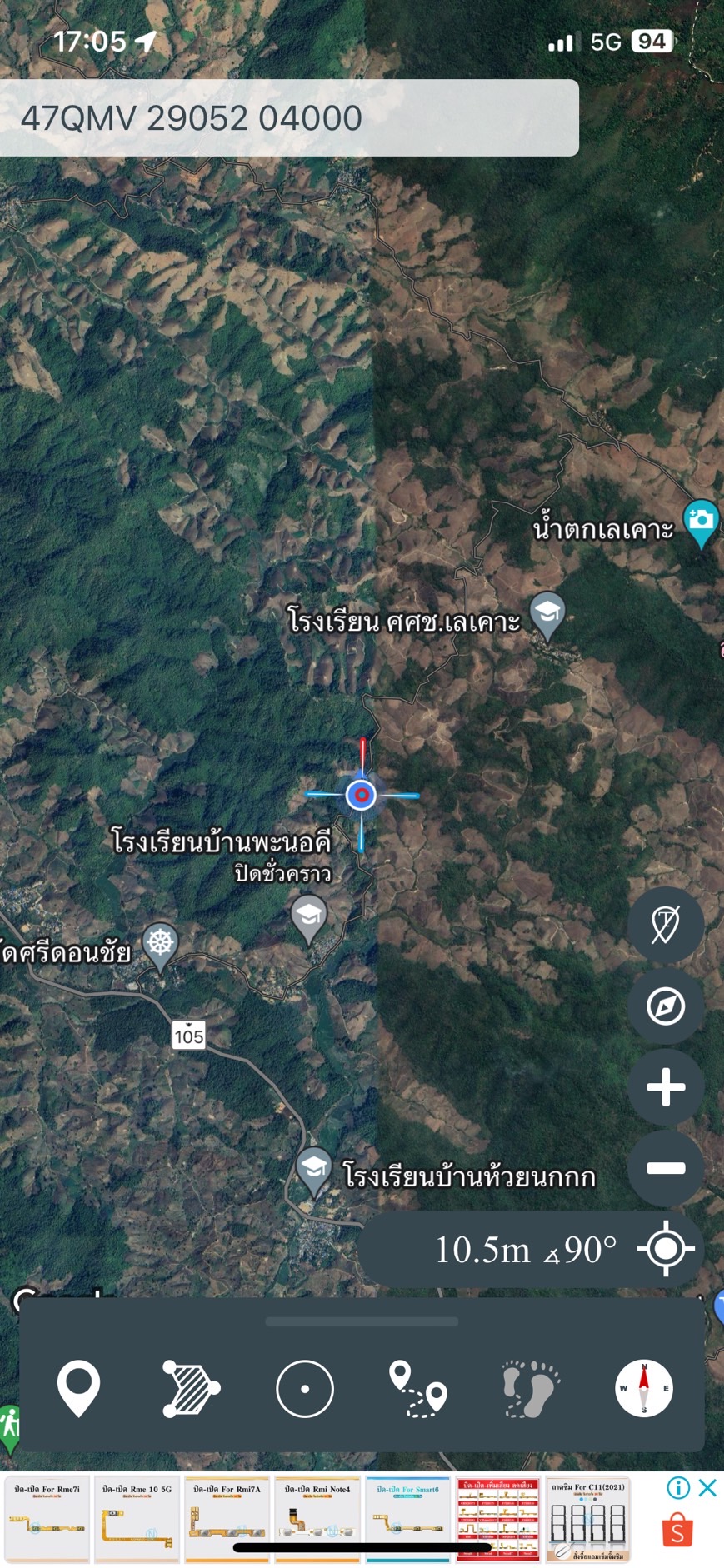Viewport: 724px width, 1568px height.
Task: Open โรงเรียน ศศช.เลเคาะ school marker
Action: point(547,615)
